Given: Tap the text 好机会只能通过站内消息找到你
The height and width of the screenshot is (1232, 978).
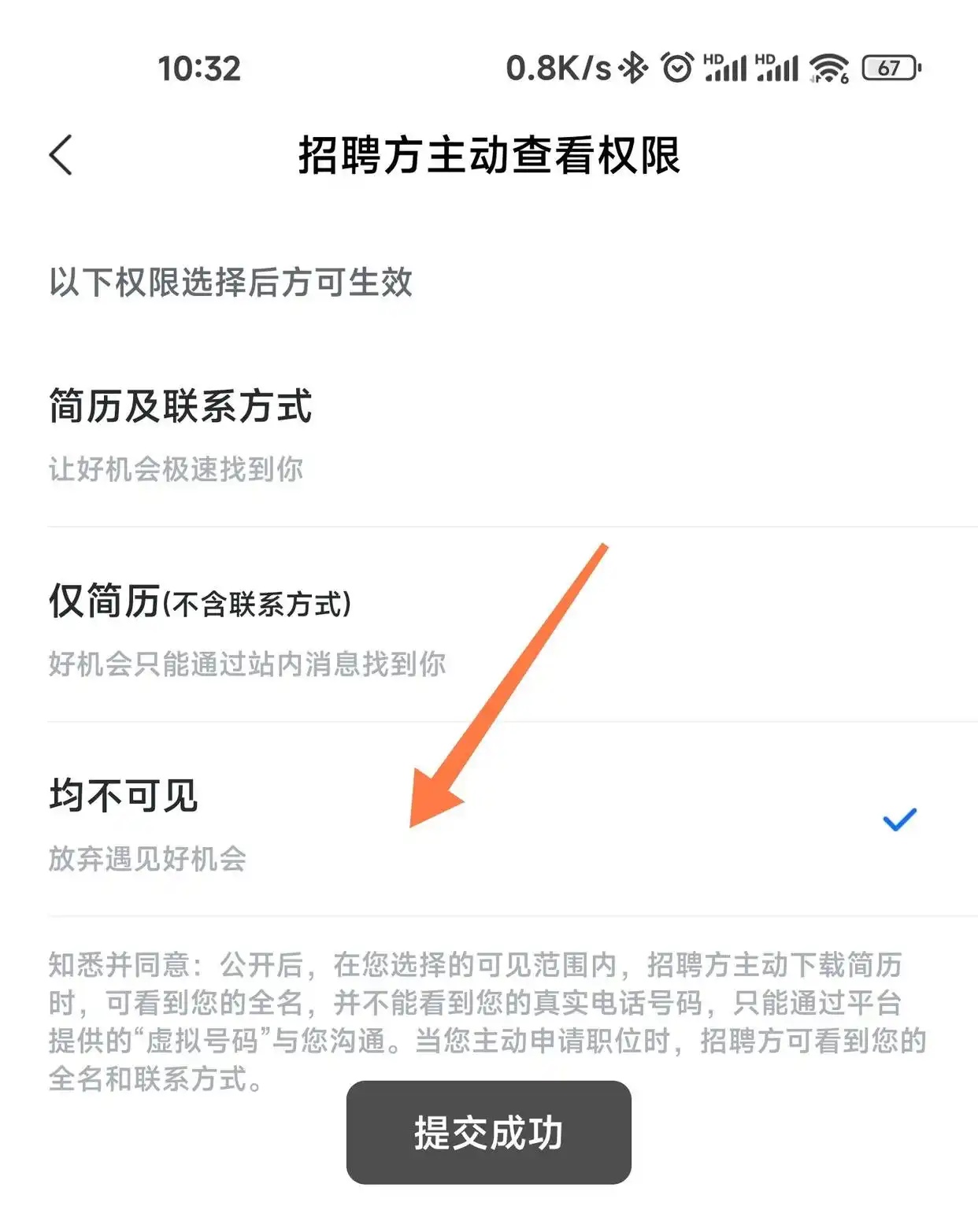Looking at the screenshot, I should coord(248,663).
